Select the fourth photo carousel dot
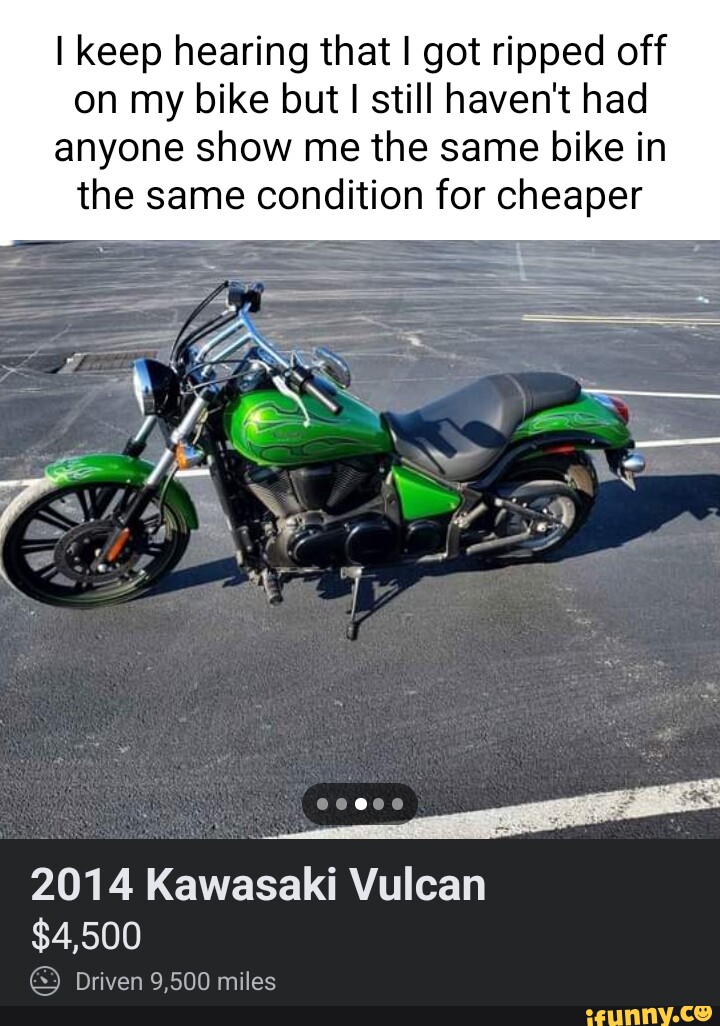The image size is (720, 1026). (379, 803)
